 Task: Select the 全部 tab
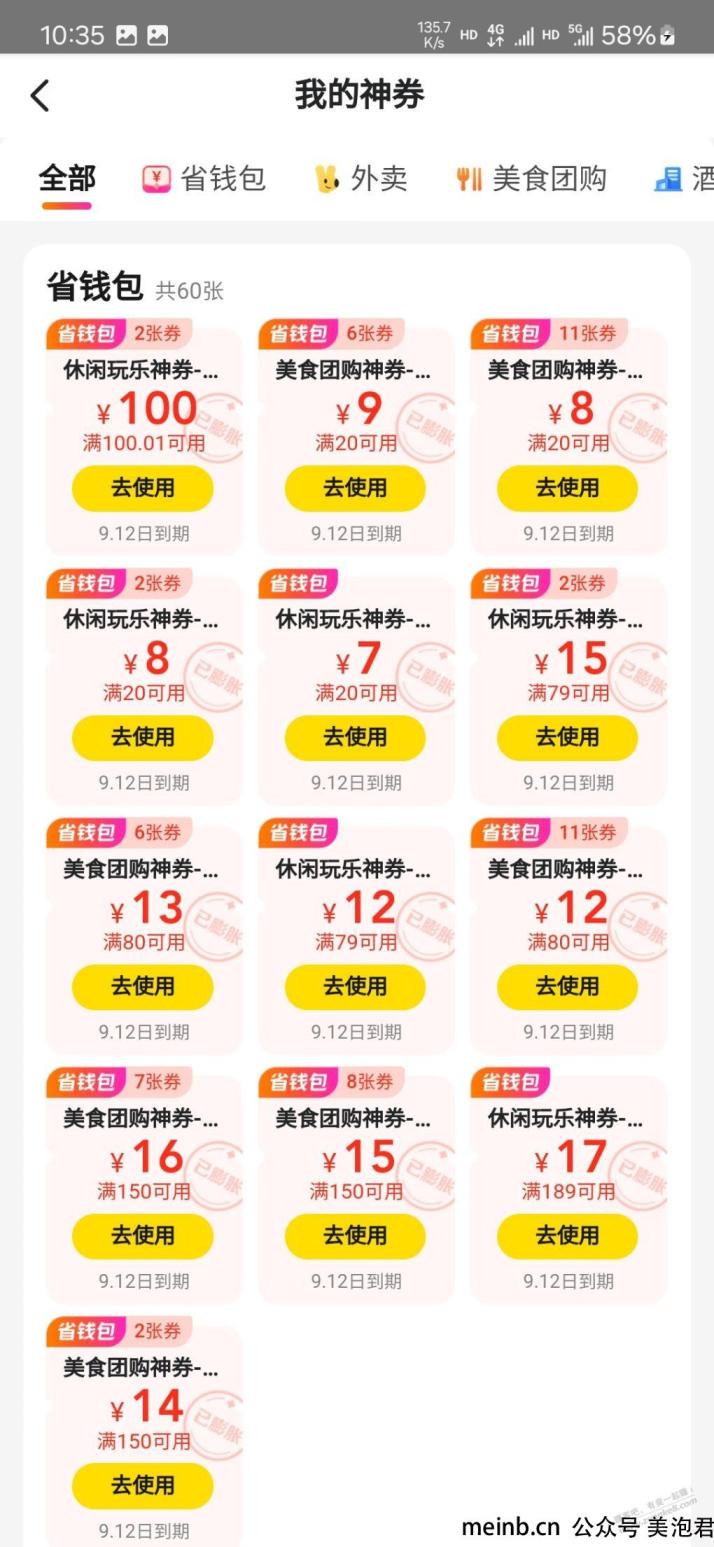(67, 179)
